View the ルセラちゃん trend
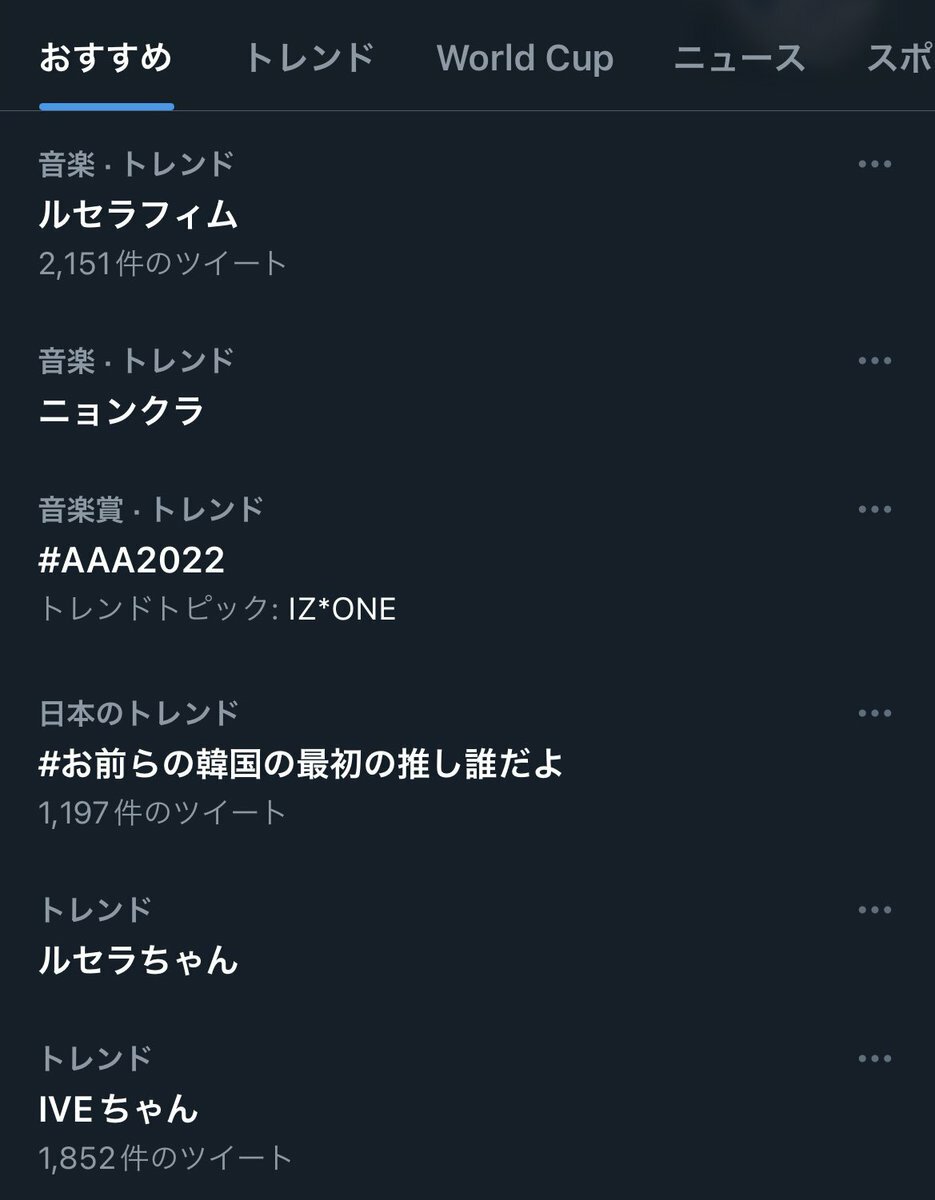 pos(139,960)
